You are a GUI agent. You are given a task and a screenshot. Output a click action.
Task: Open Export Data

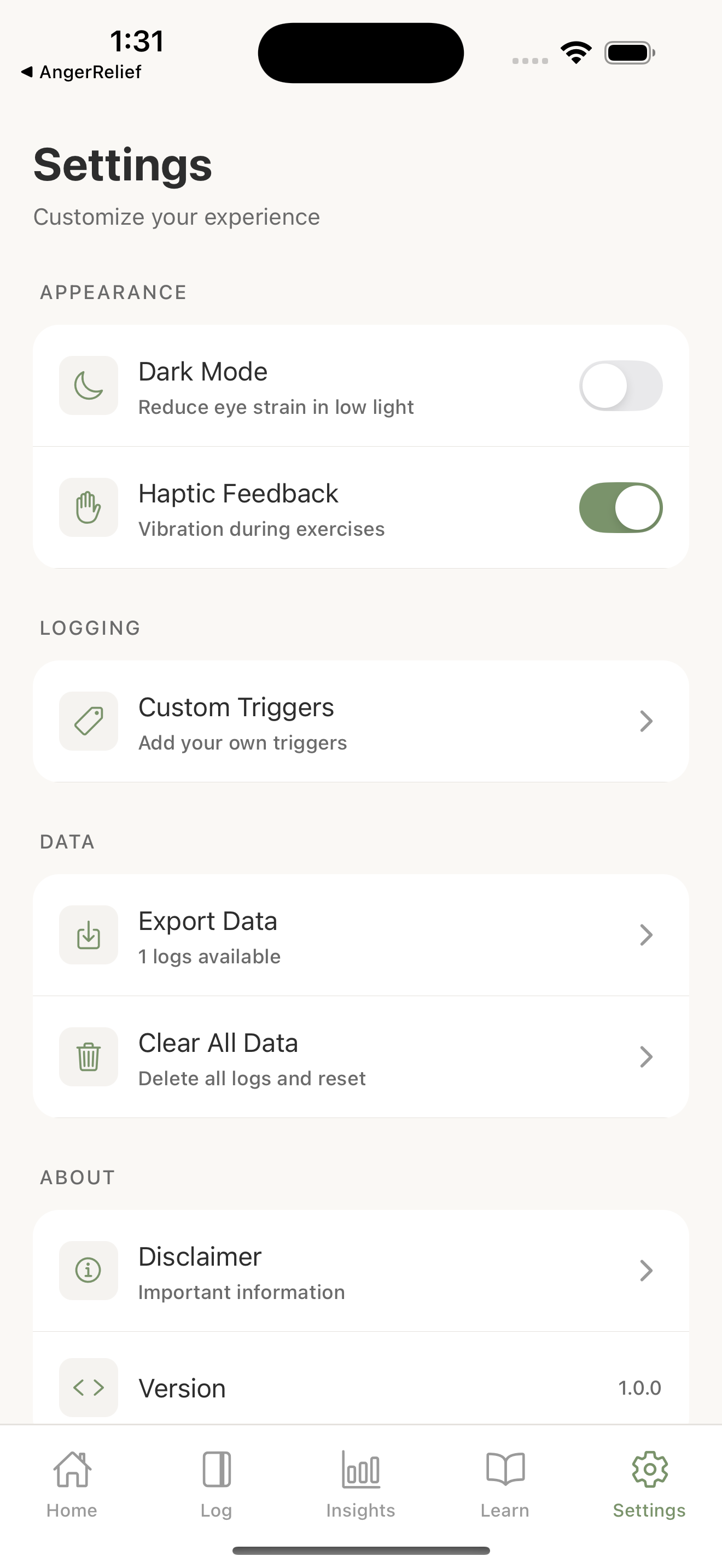point(361,935)
